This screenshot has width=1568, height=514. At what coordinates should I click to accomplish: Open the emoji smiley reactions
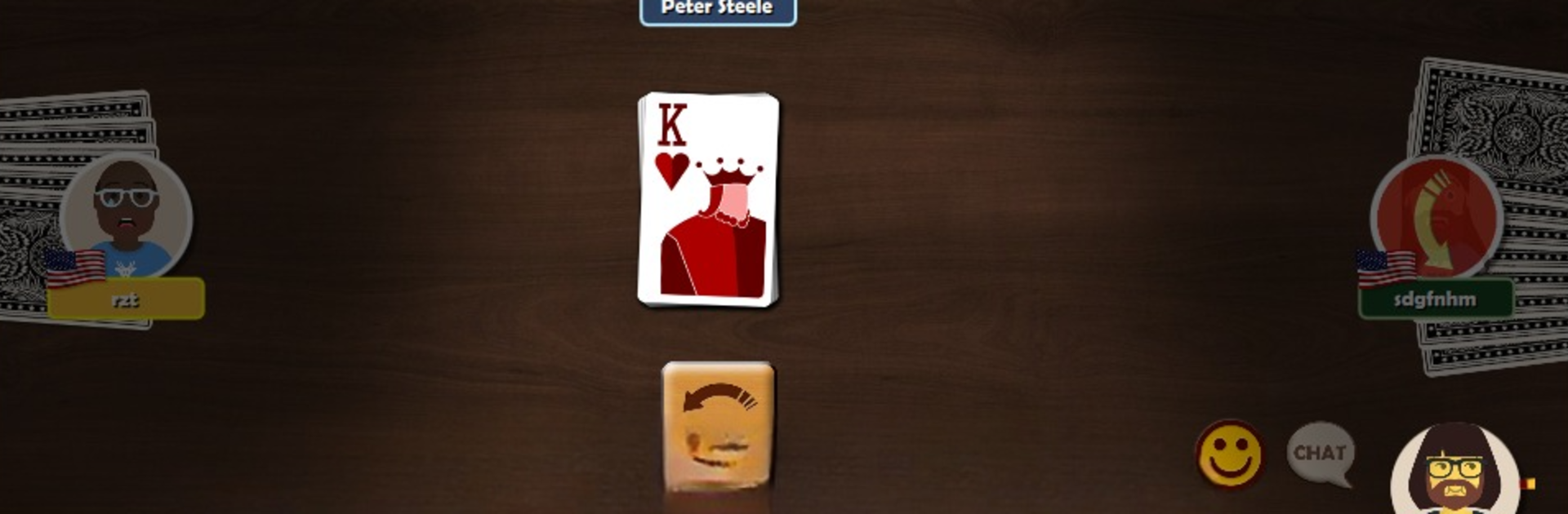pos(1230,454)
